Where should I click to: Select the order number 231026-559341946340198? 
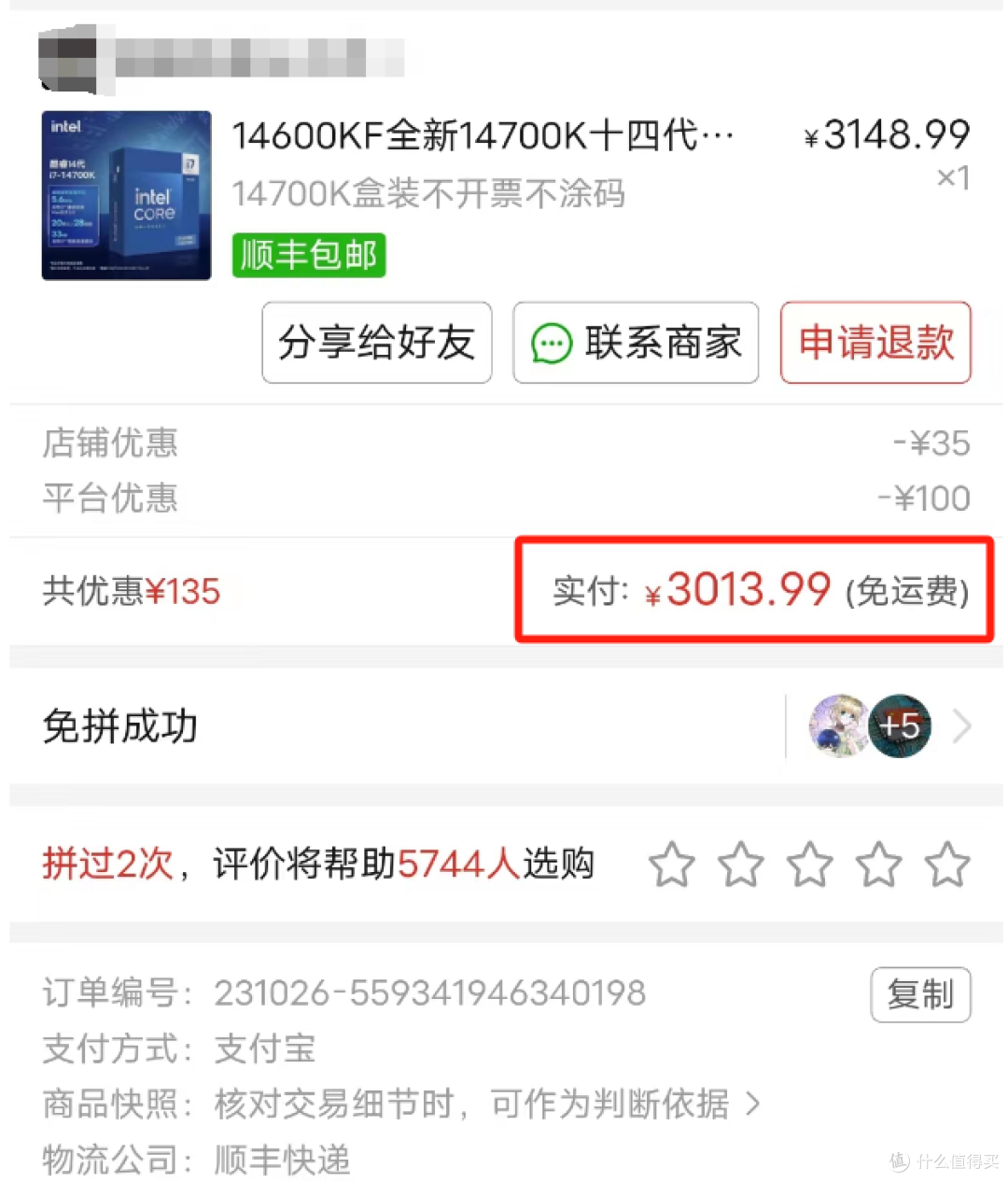click(x=429, y=992)
